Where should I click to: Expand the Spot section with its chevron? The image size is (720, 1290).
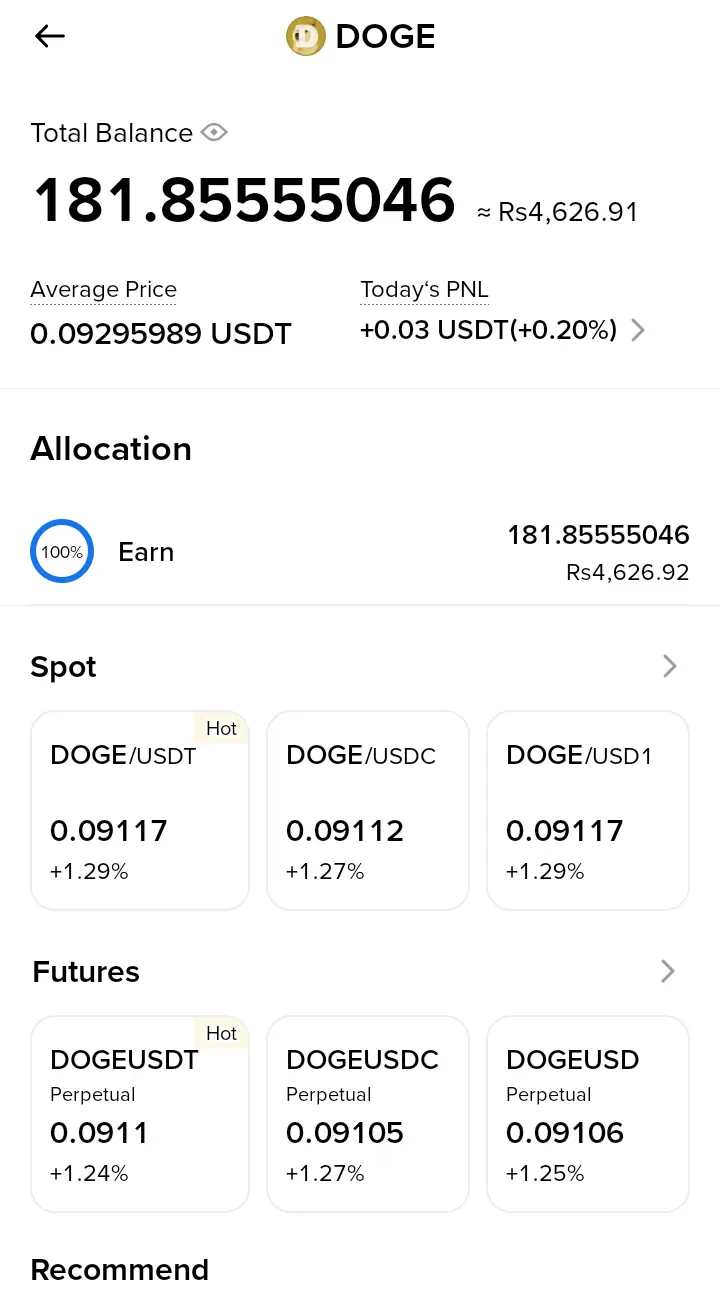669,667
